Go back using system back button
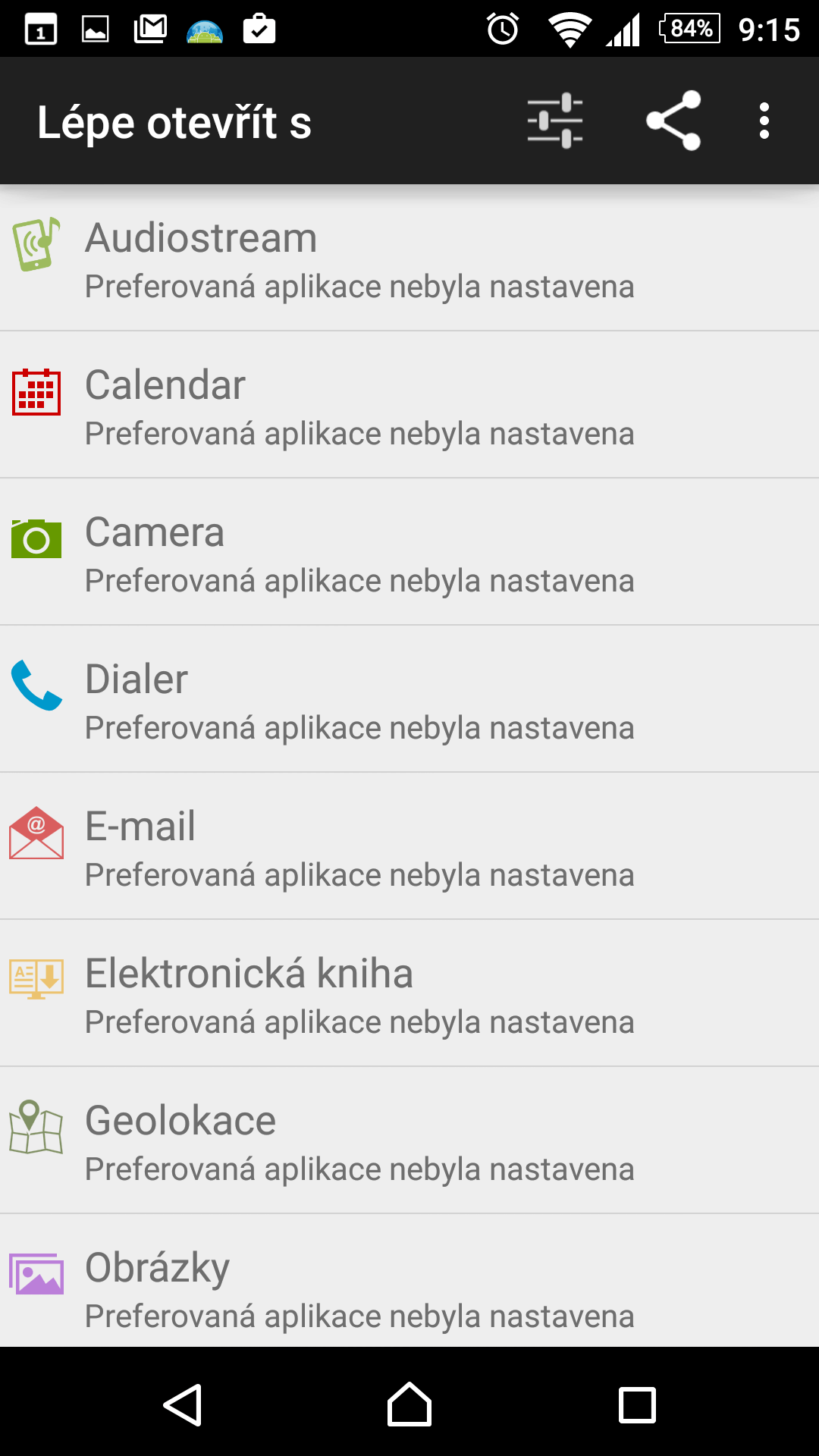Screen dimensions: 819x1456 (183, 1405)
